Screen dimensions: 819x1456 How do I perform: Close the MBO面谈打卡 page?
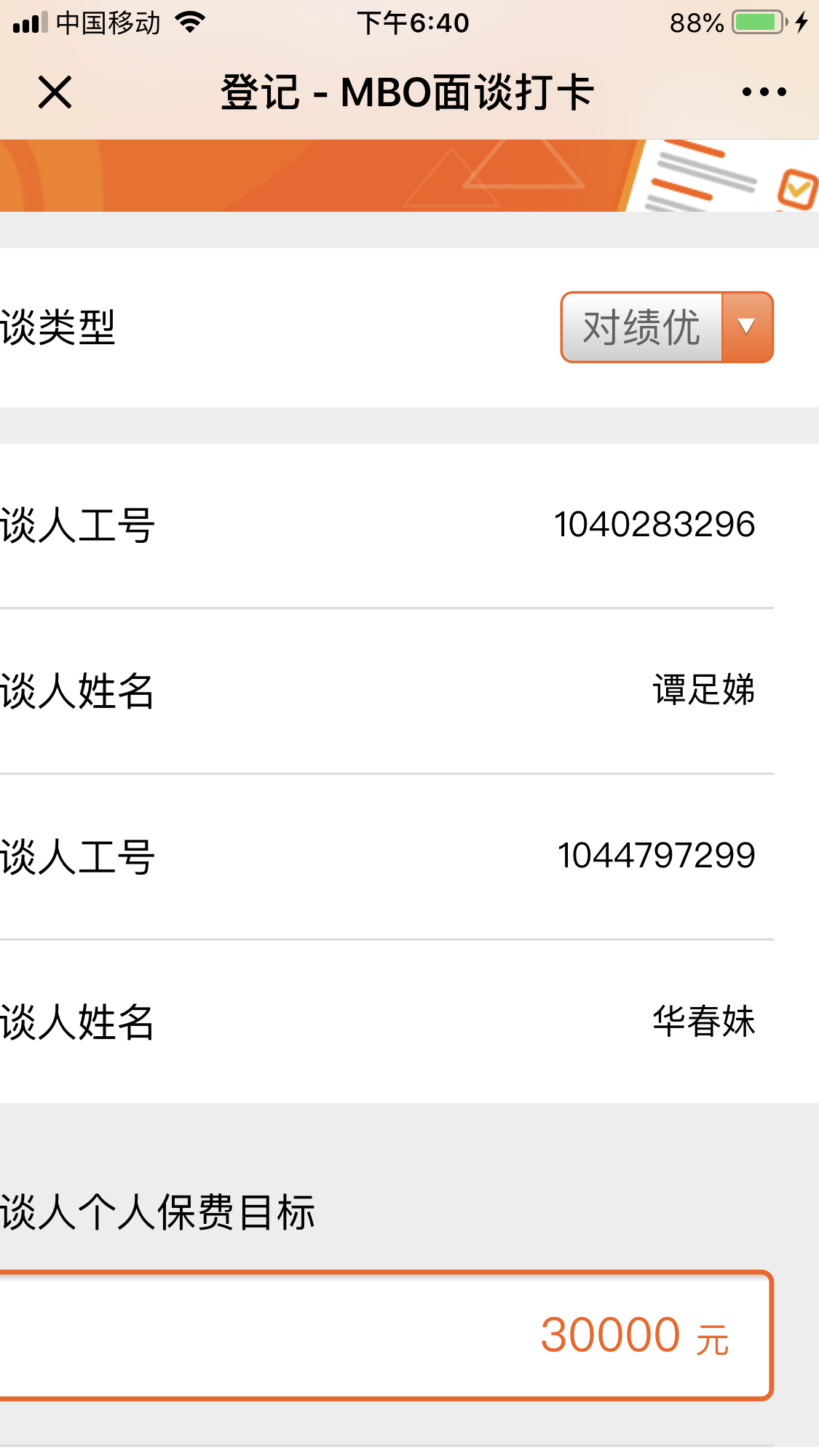pos(55,92)
